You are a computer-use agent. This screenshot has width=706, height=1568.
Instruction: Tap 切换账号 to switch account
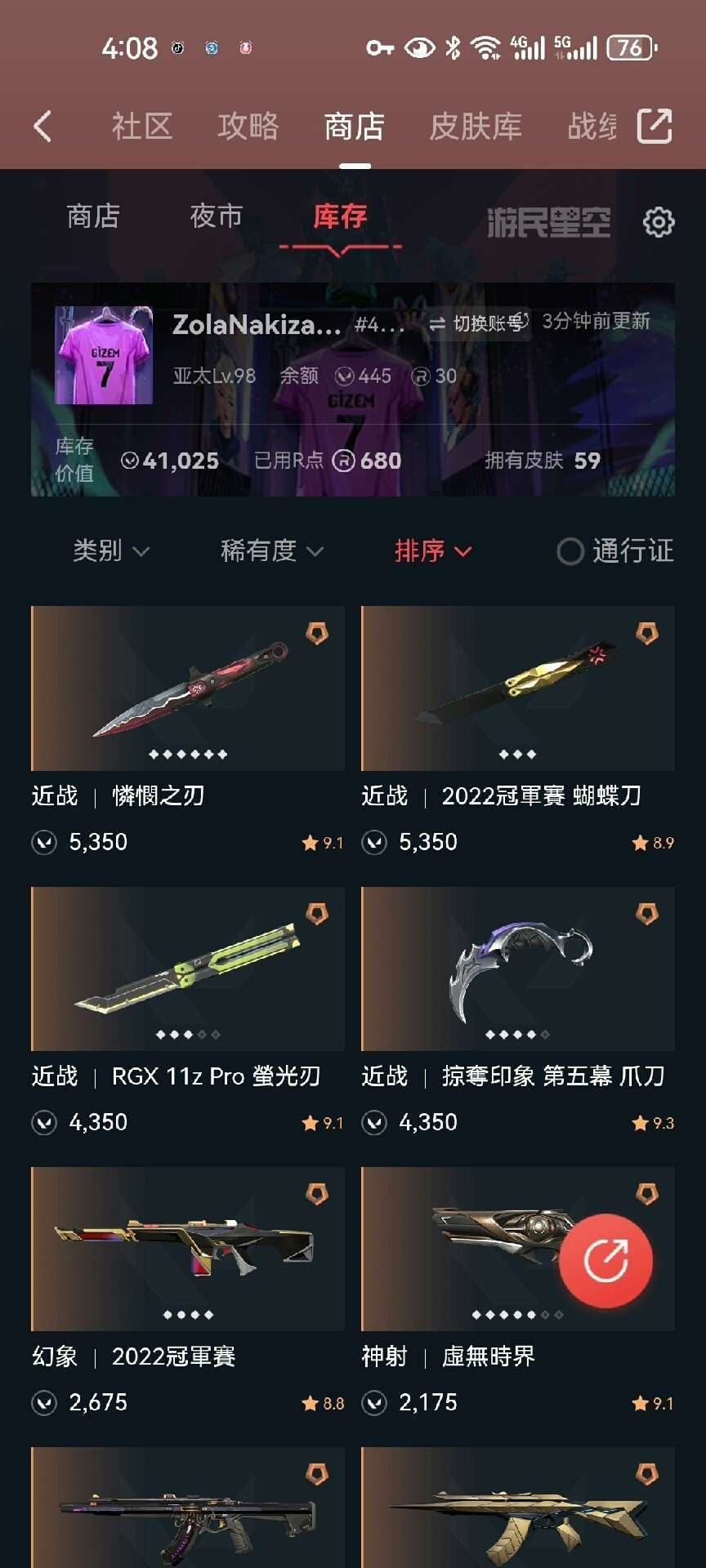click(479, 323)
